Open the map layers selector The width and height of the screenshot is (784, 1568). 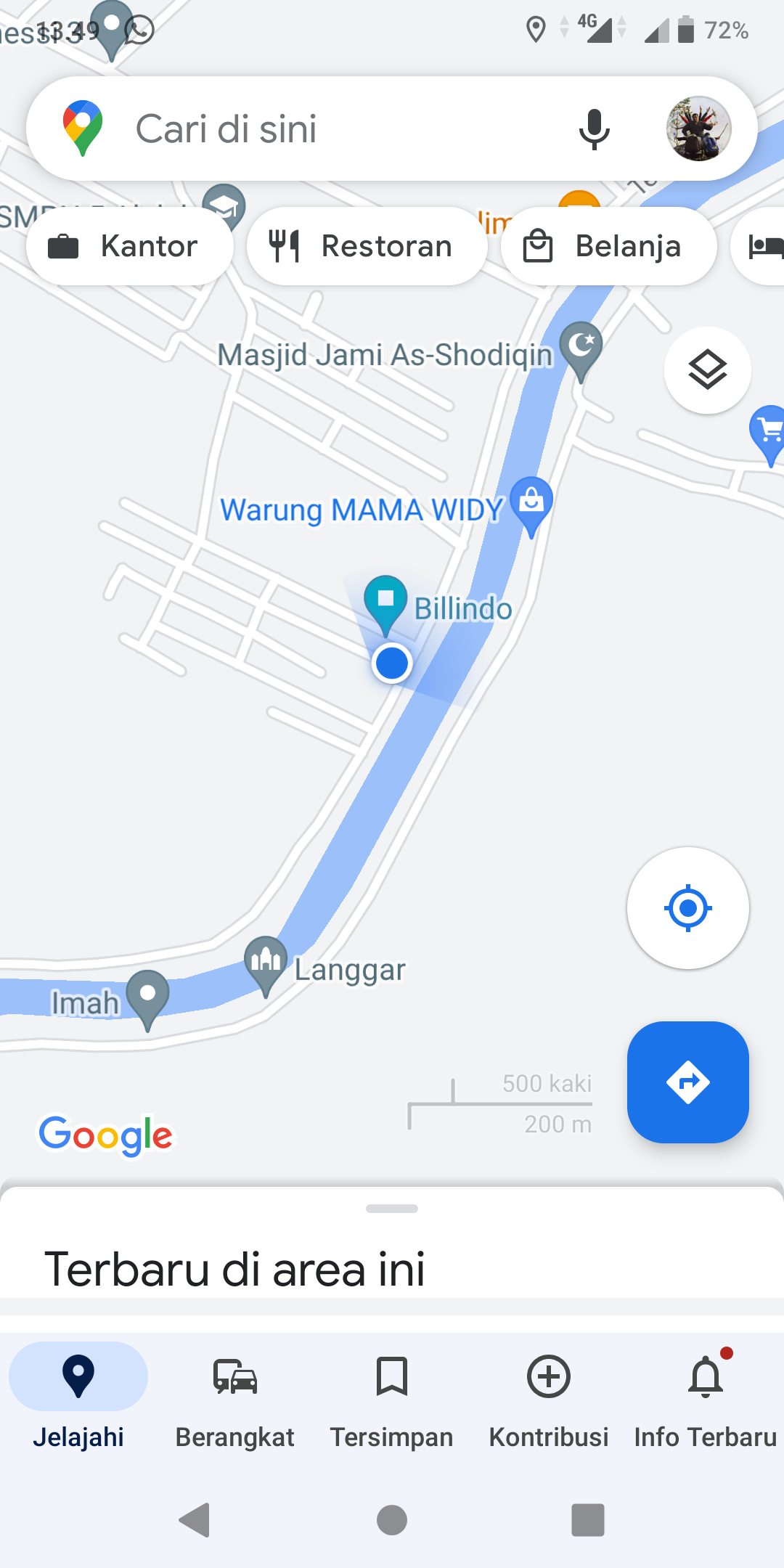(x=707, y=370)
